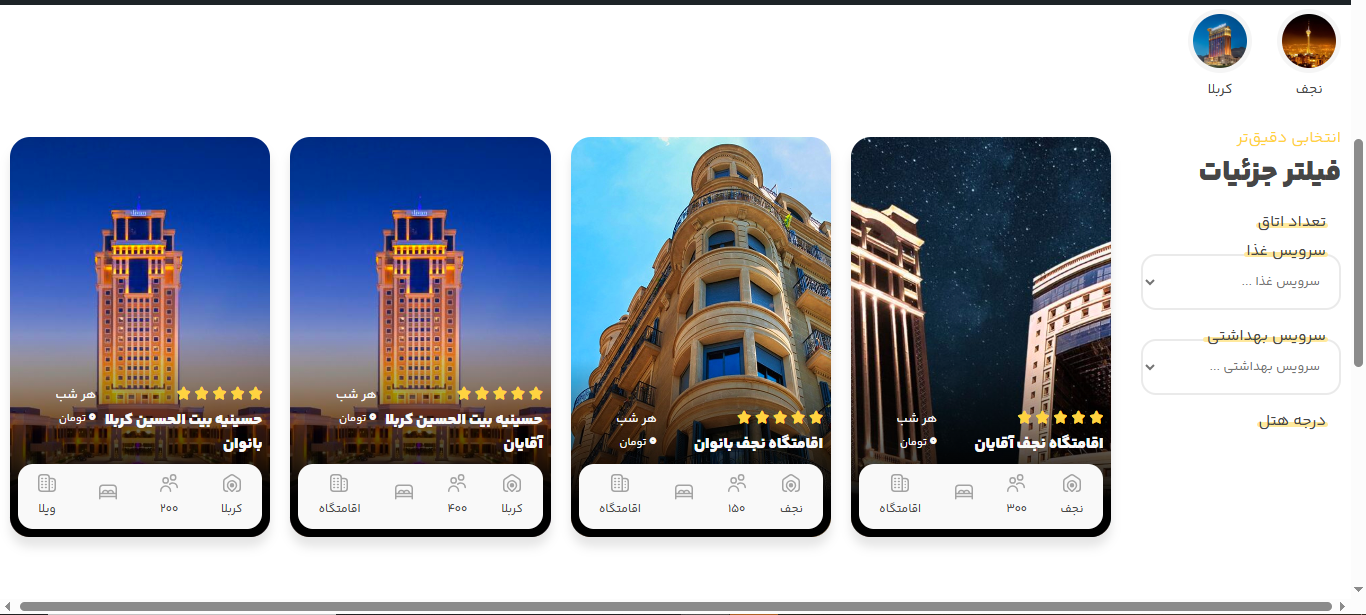Expand the سرویس غذا dropdown

click(x=1240, y=282)
